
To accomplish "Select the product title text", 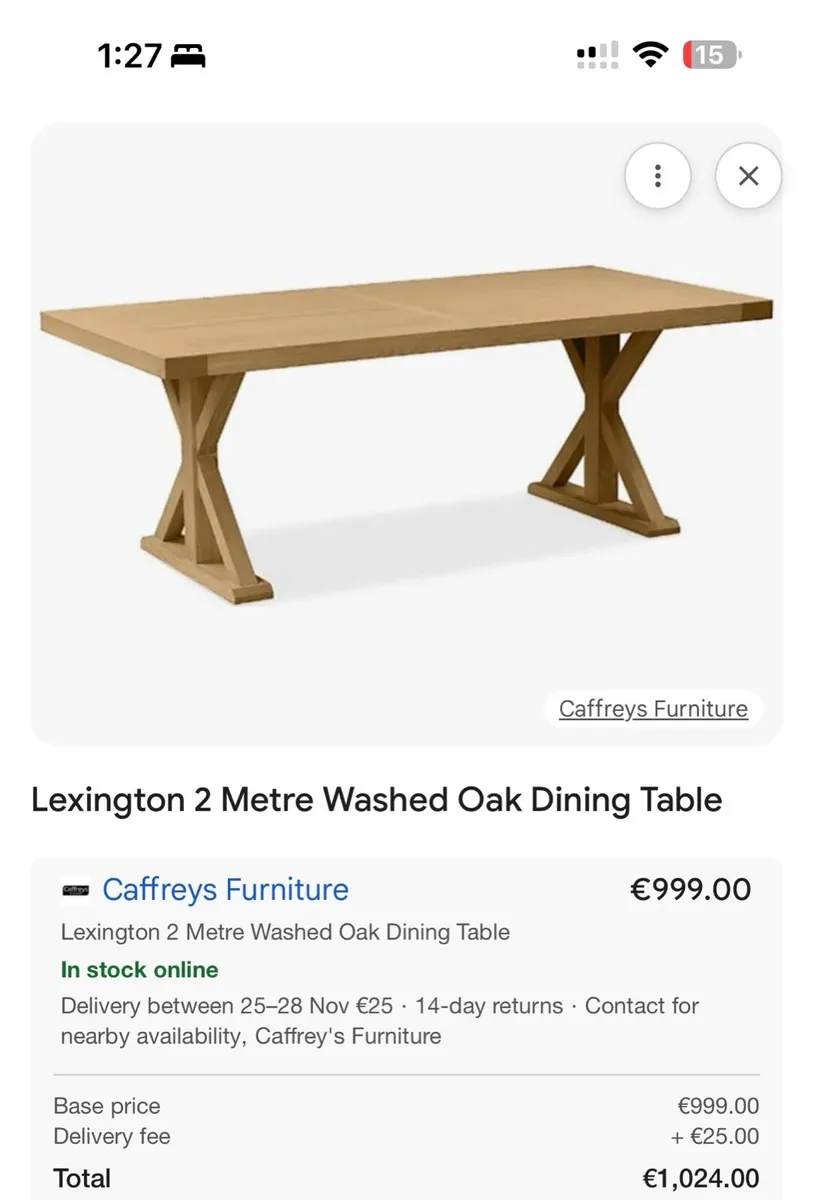I will coord(376,800).
